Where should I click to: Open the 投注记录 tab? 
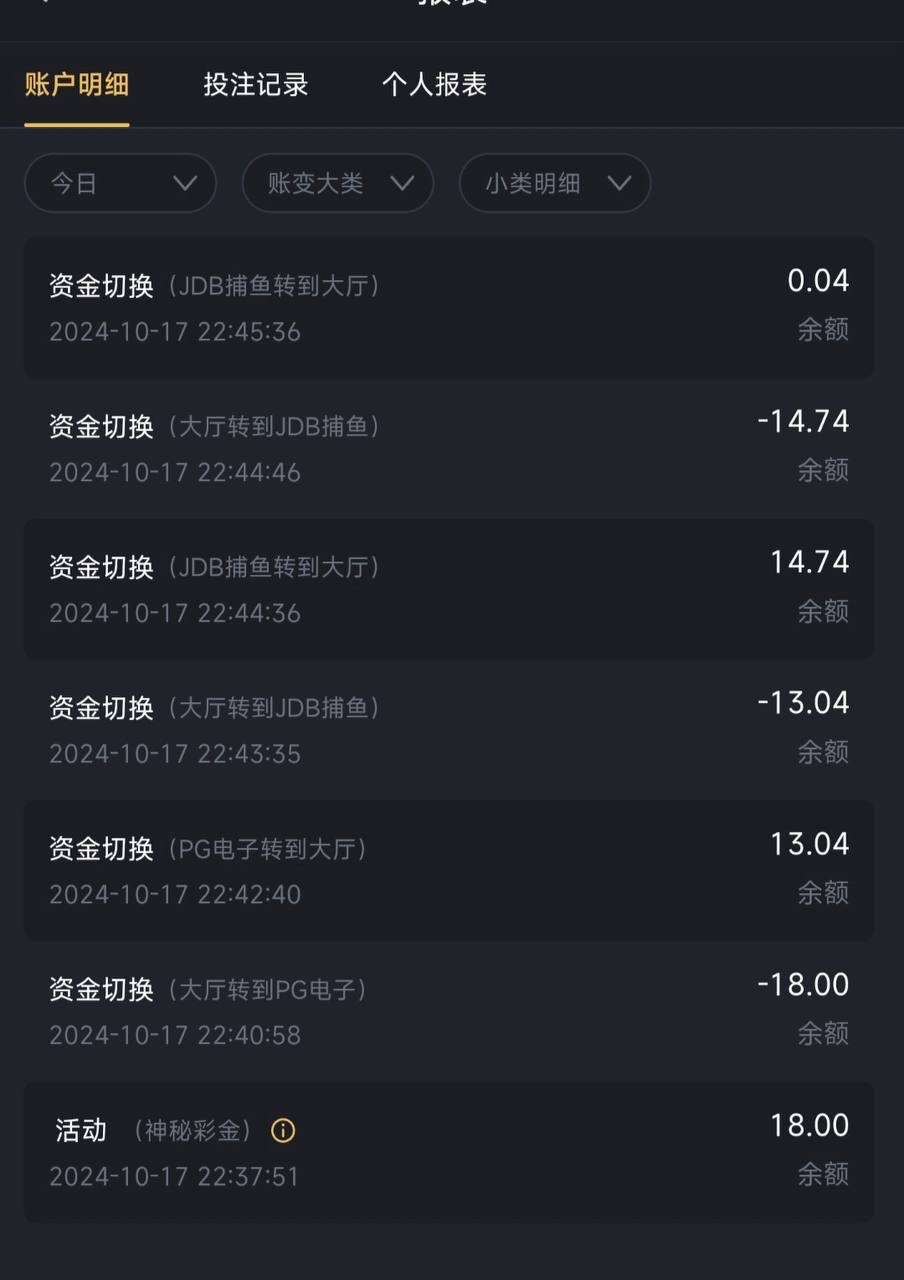tap(255, 85)
